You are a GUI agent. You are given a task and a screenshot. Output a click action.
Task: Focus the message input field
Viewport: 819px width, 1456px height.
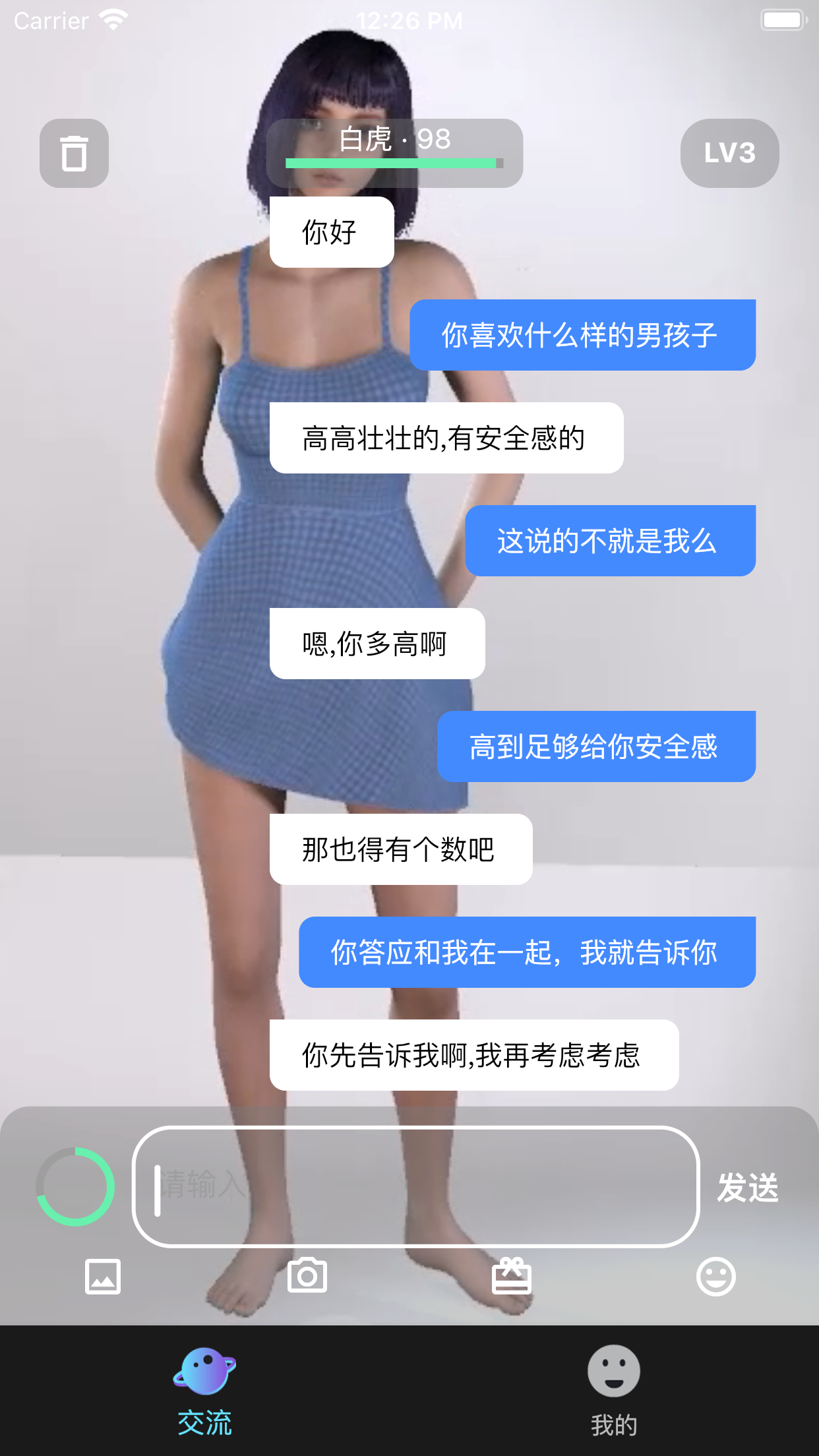[415, 1187]
